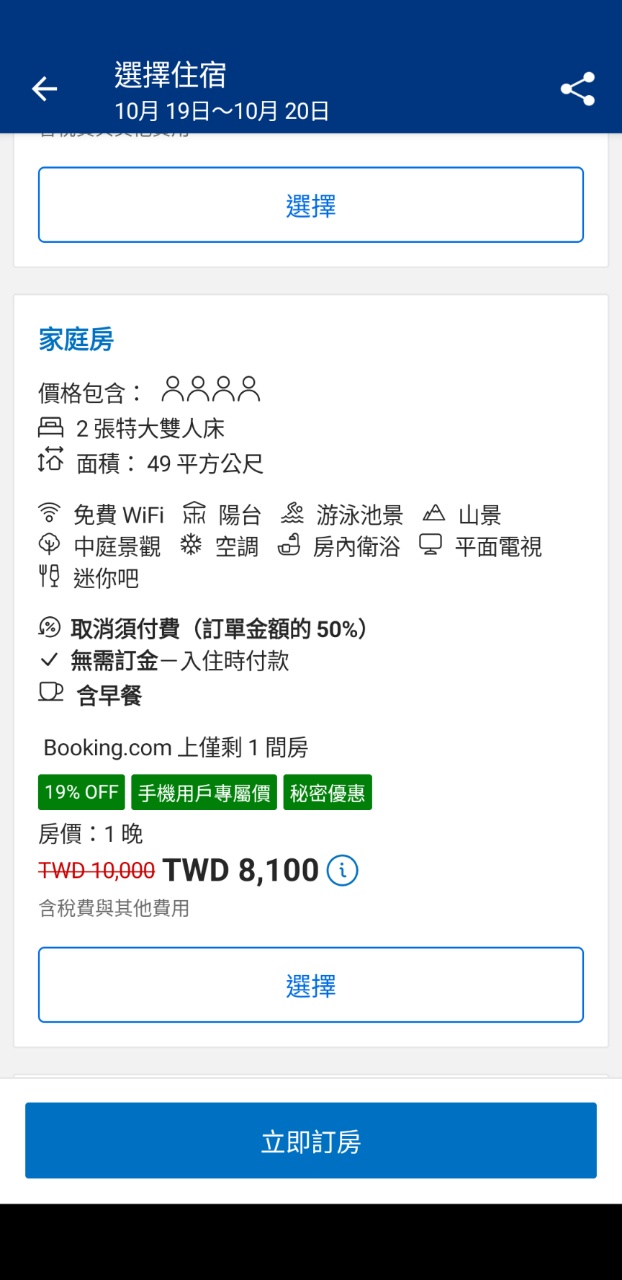Tap the 立即訂房 button
Screen dimensions: 622x1280
click(310, 1141)
